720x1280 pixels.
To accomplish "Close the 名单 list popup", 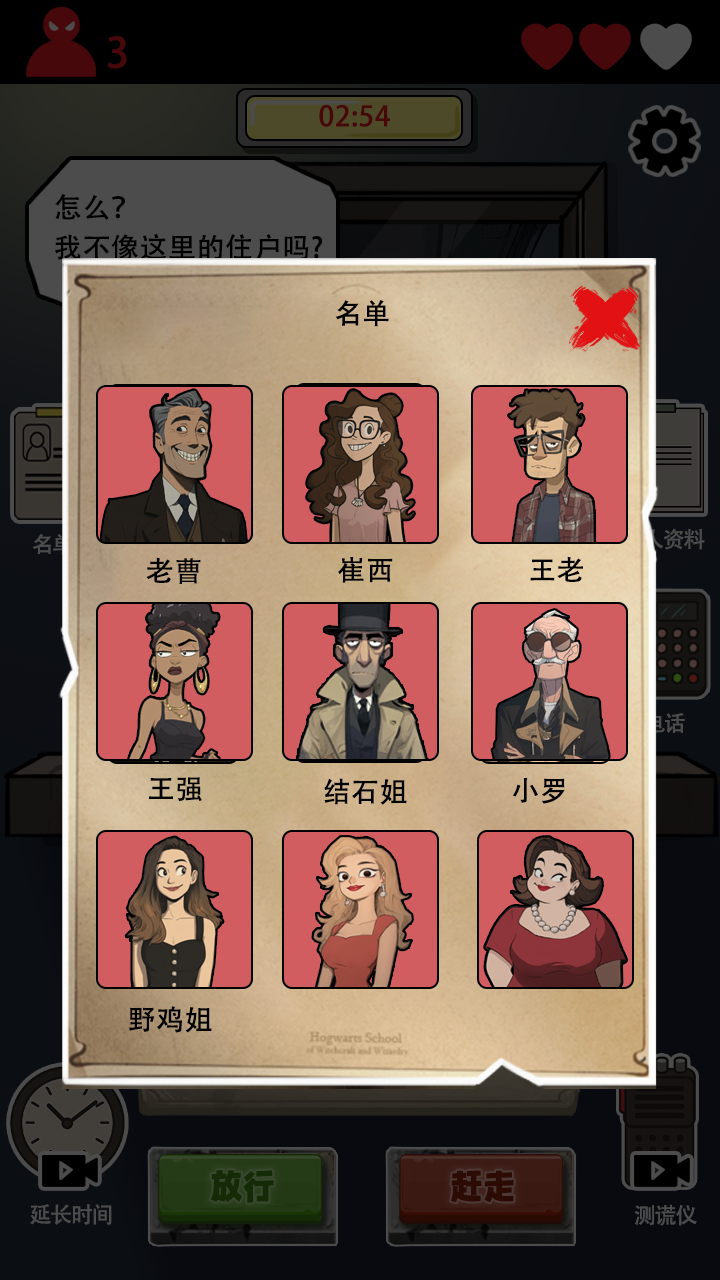I will pyautogui.click(x=605, y=318).
